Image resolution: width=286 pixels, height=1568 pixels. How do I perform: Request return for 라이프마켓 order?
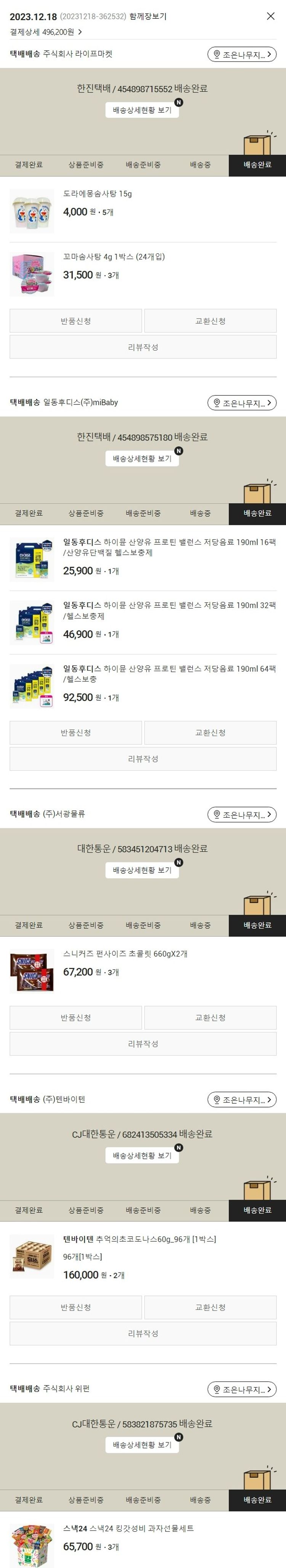click(x=76, y=321)
